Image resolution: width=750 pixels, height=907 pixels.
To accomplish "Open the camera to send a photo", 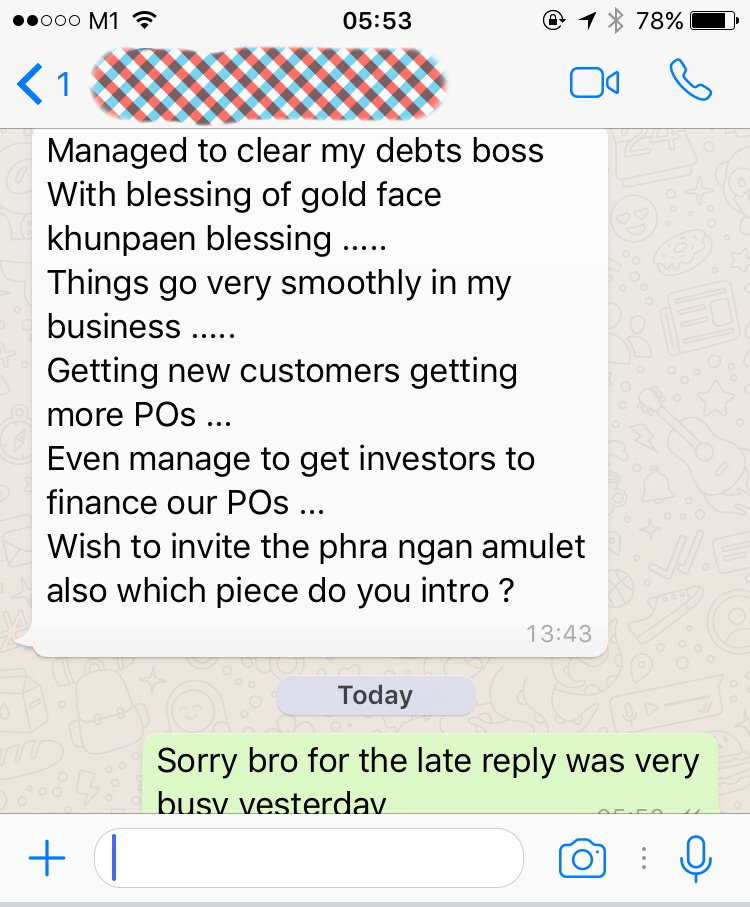I will pos(582,859).
